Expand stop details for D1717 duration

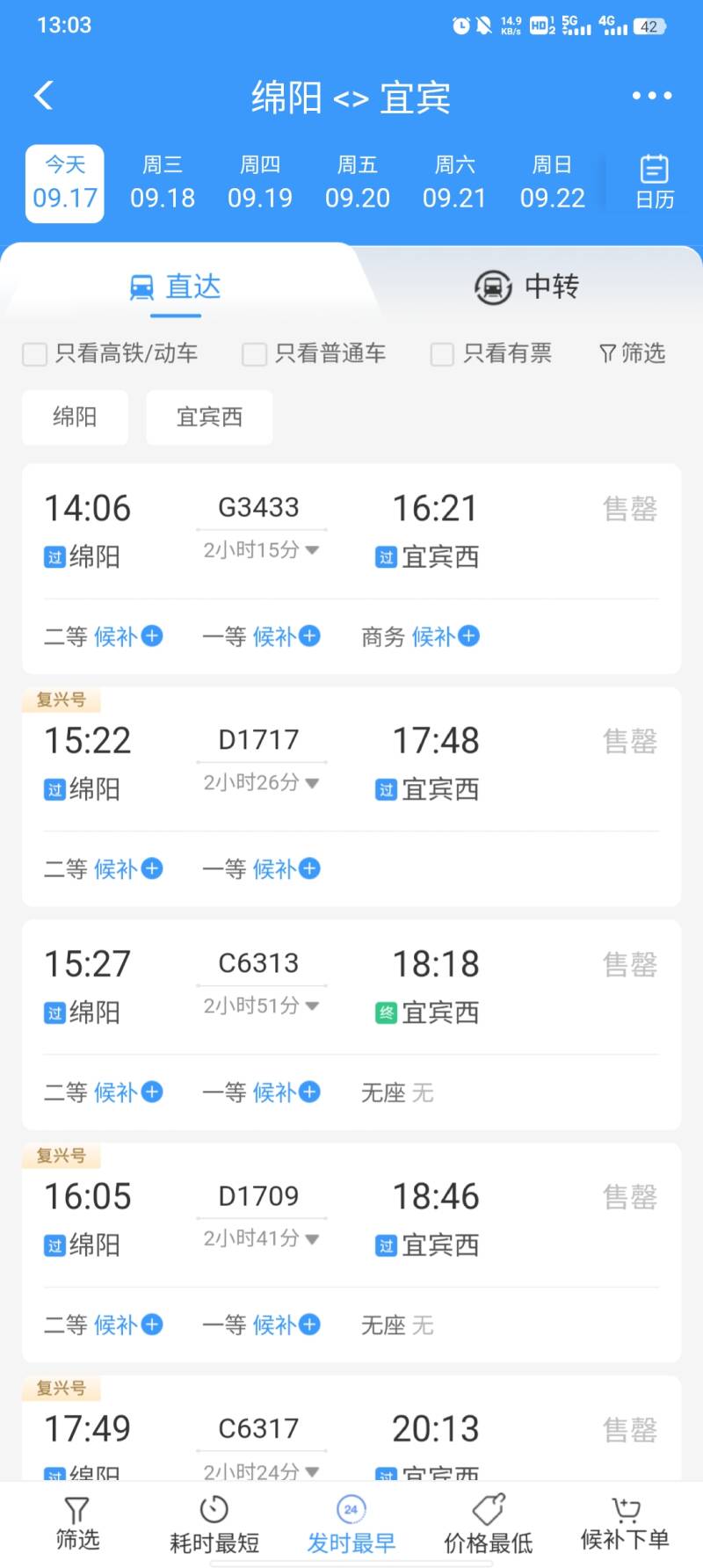(261, 782)
